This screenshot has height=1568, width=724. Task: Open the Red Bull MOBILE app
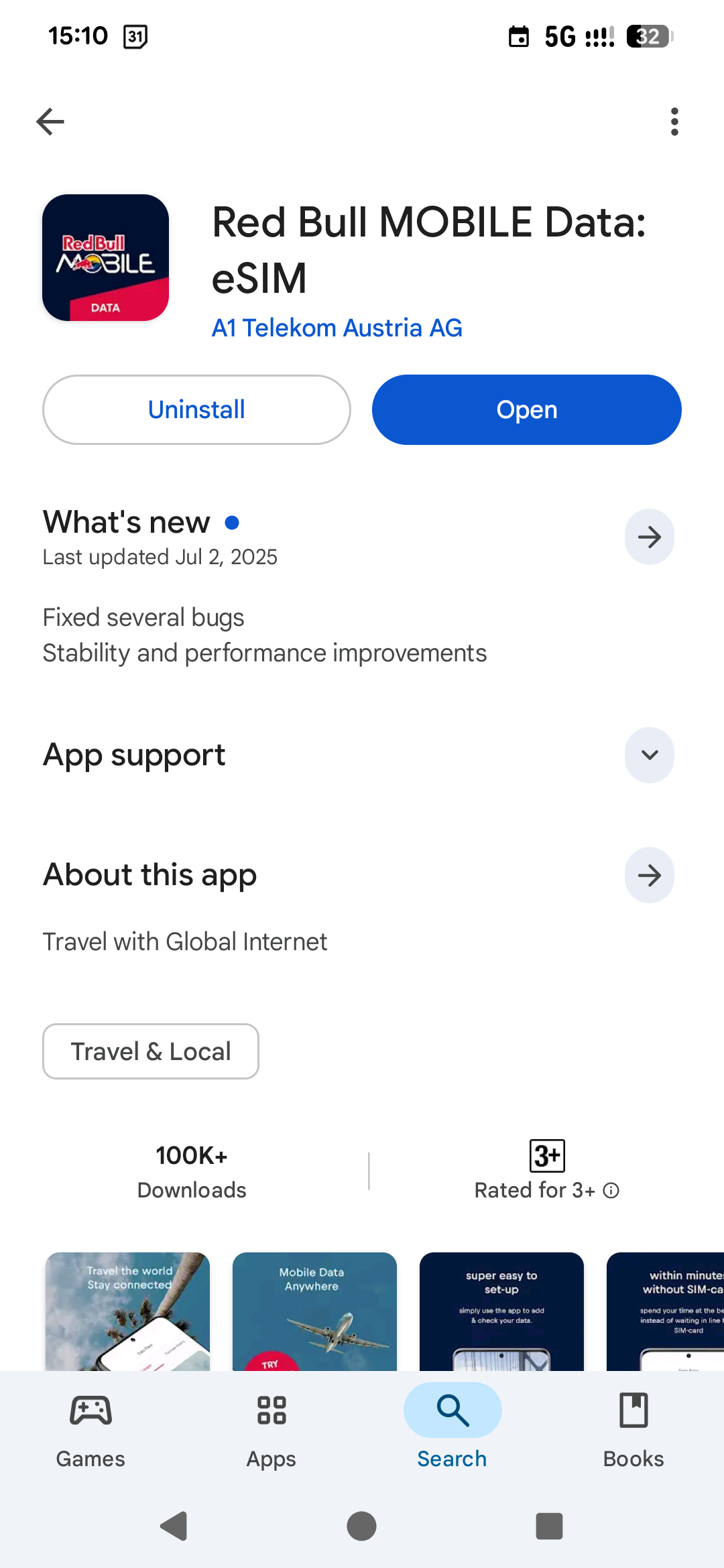tap(526, 409)
